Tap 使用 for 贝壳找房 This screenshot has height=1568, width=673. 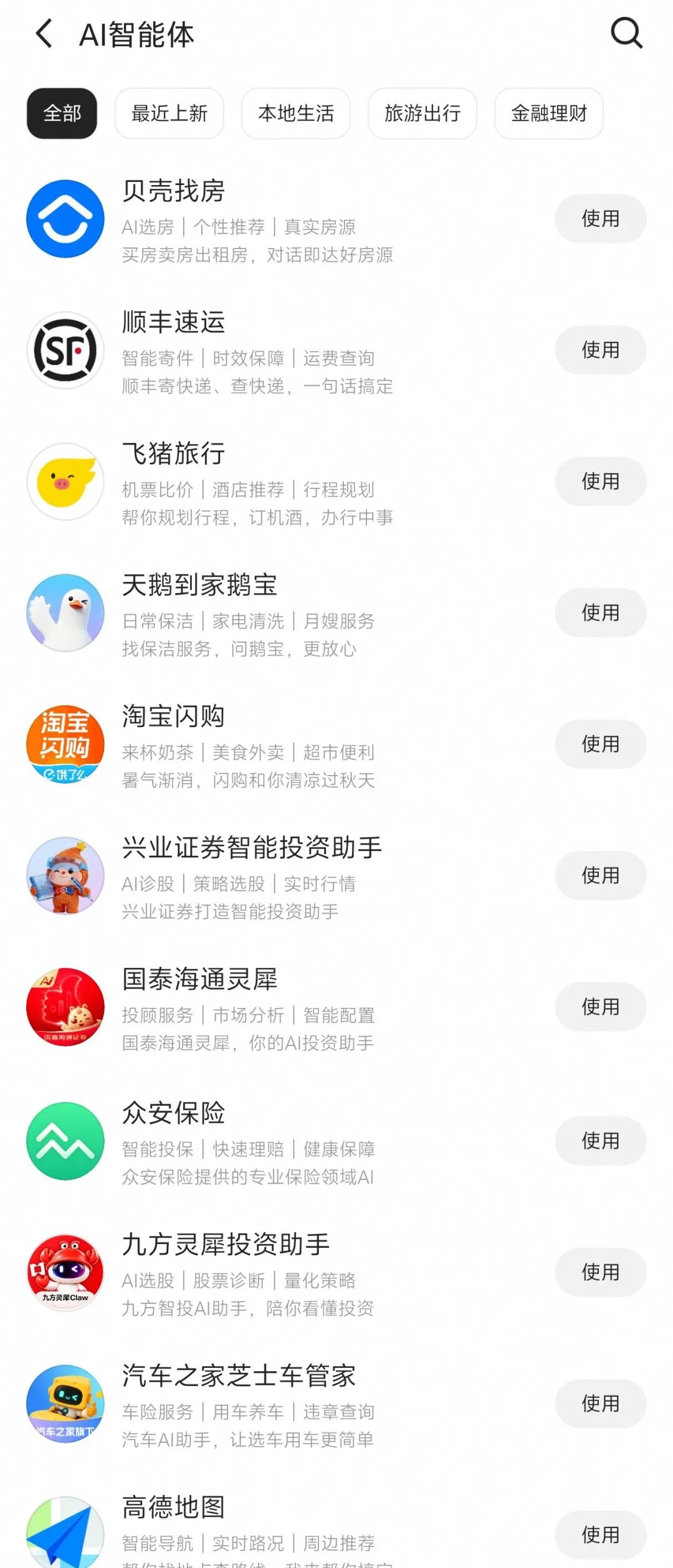(601, 219)
